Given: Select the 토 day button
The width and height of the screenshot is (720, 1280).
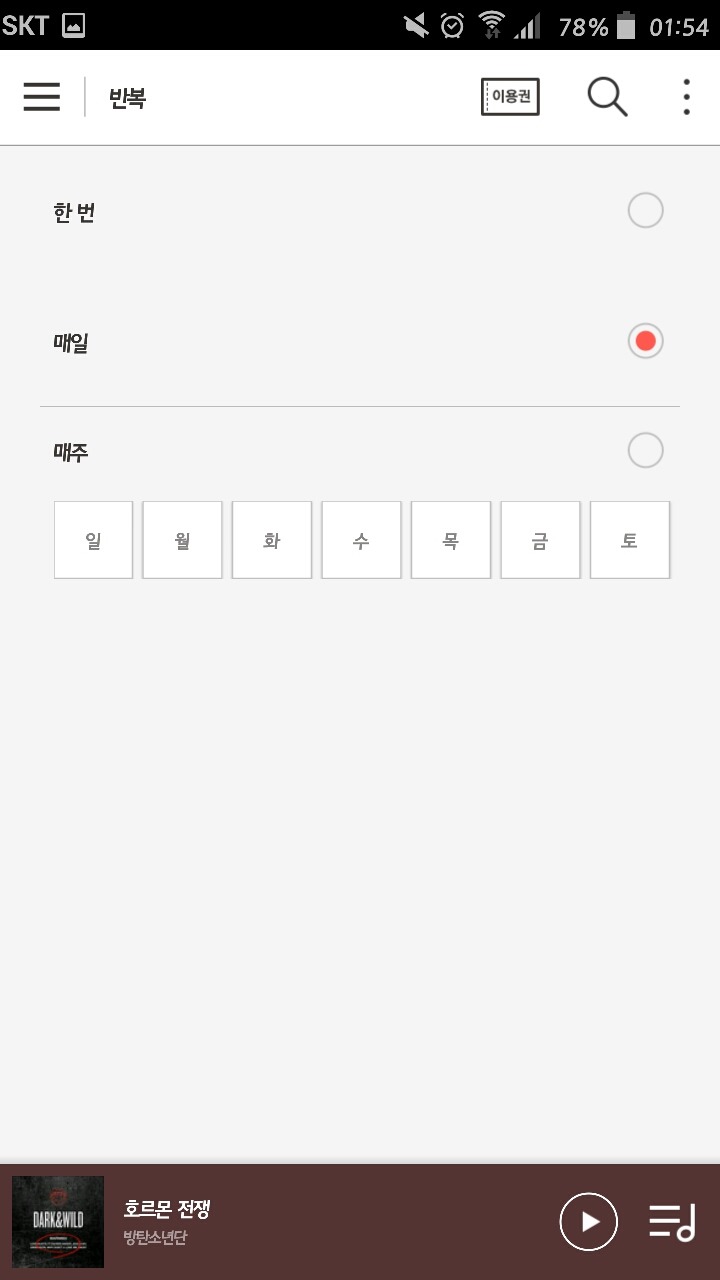Looking at the screenshot, I should (x=630, y=540).
